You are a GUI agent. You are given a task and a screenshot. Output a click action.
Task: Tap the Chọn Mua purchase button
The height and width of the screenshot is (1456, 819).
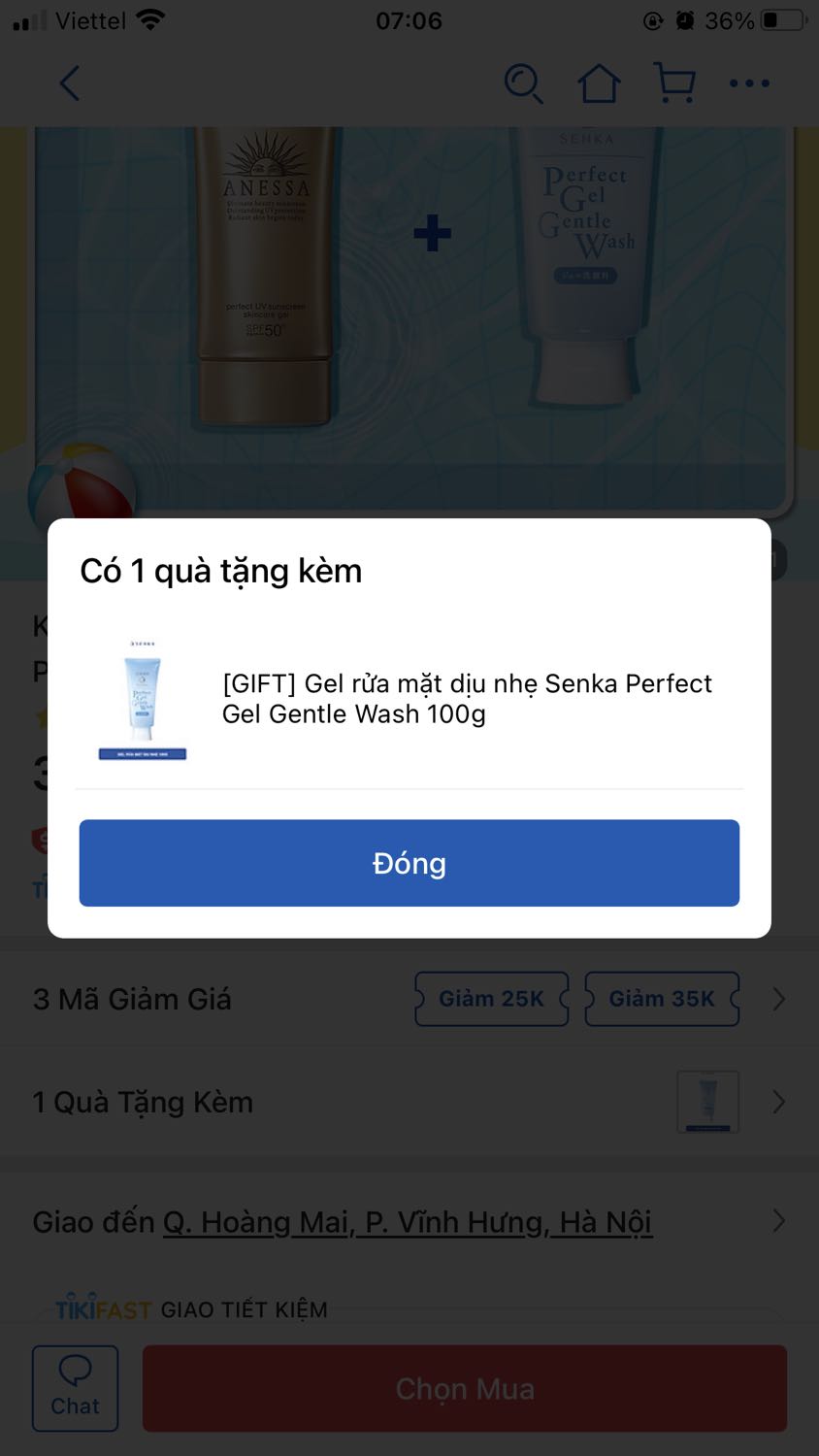464,1388
